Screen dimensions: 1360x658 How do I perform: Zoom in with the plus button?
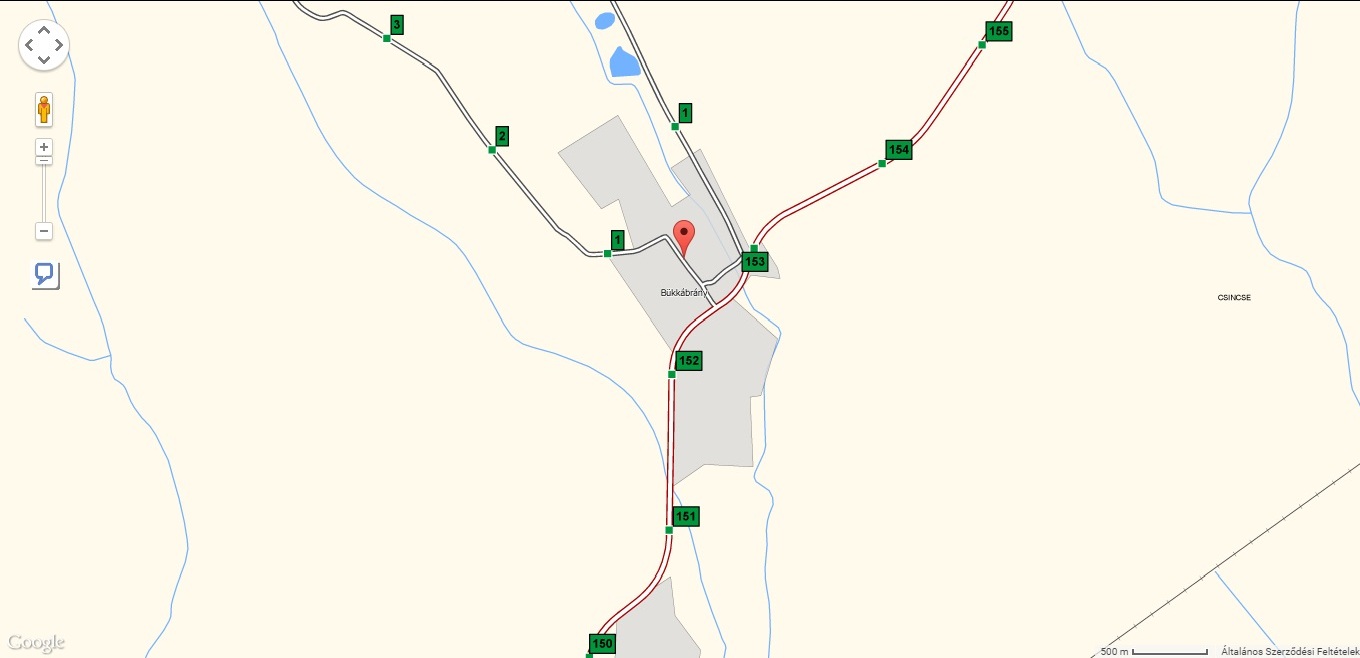[44, 147]
